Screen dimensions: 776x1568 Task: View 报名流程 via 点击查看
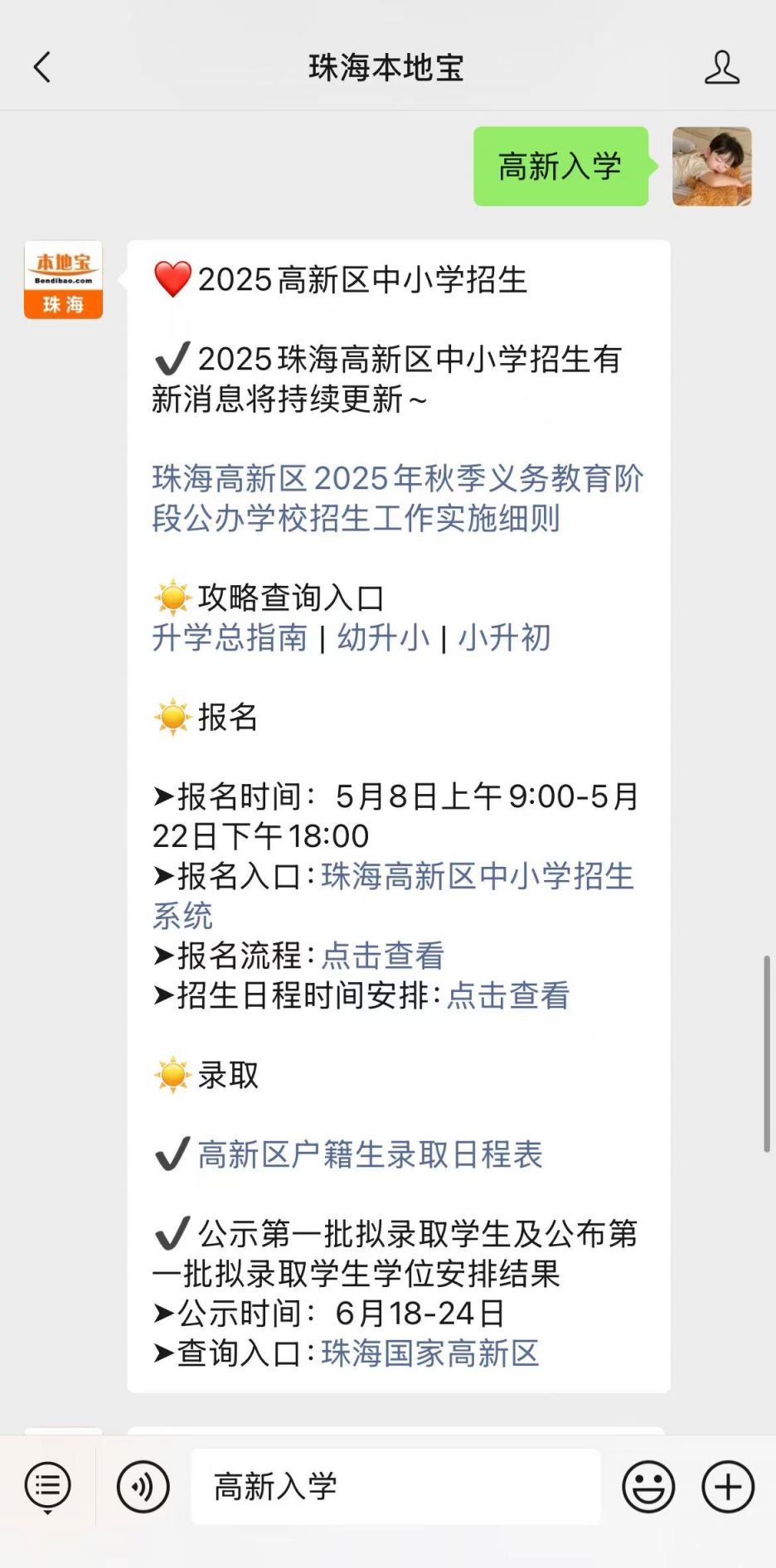[382, 956]
